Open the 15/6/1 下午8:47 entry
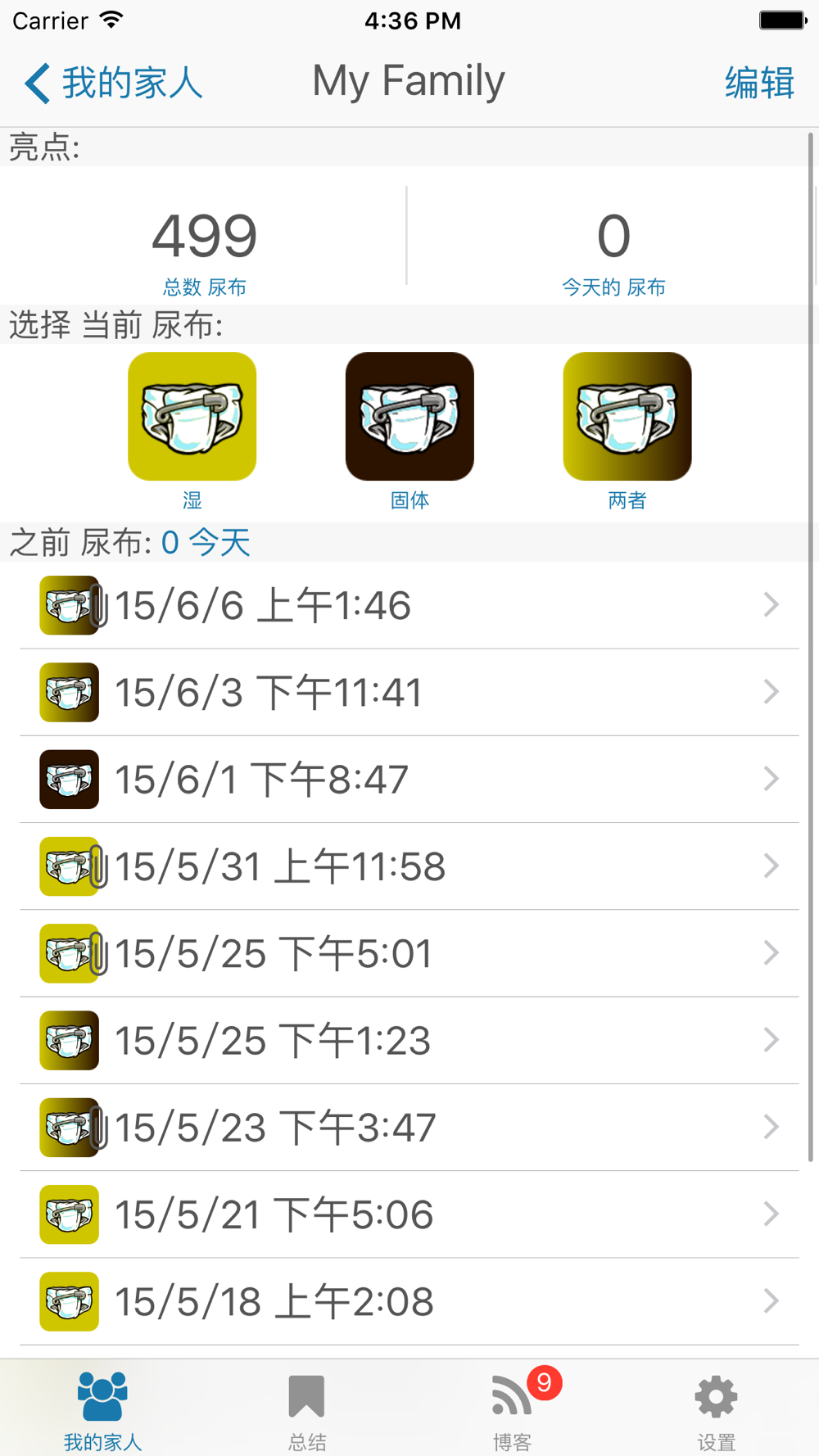 (x=409, y=779)
